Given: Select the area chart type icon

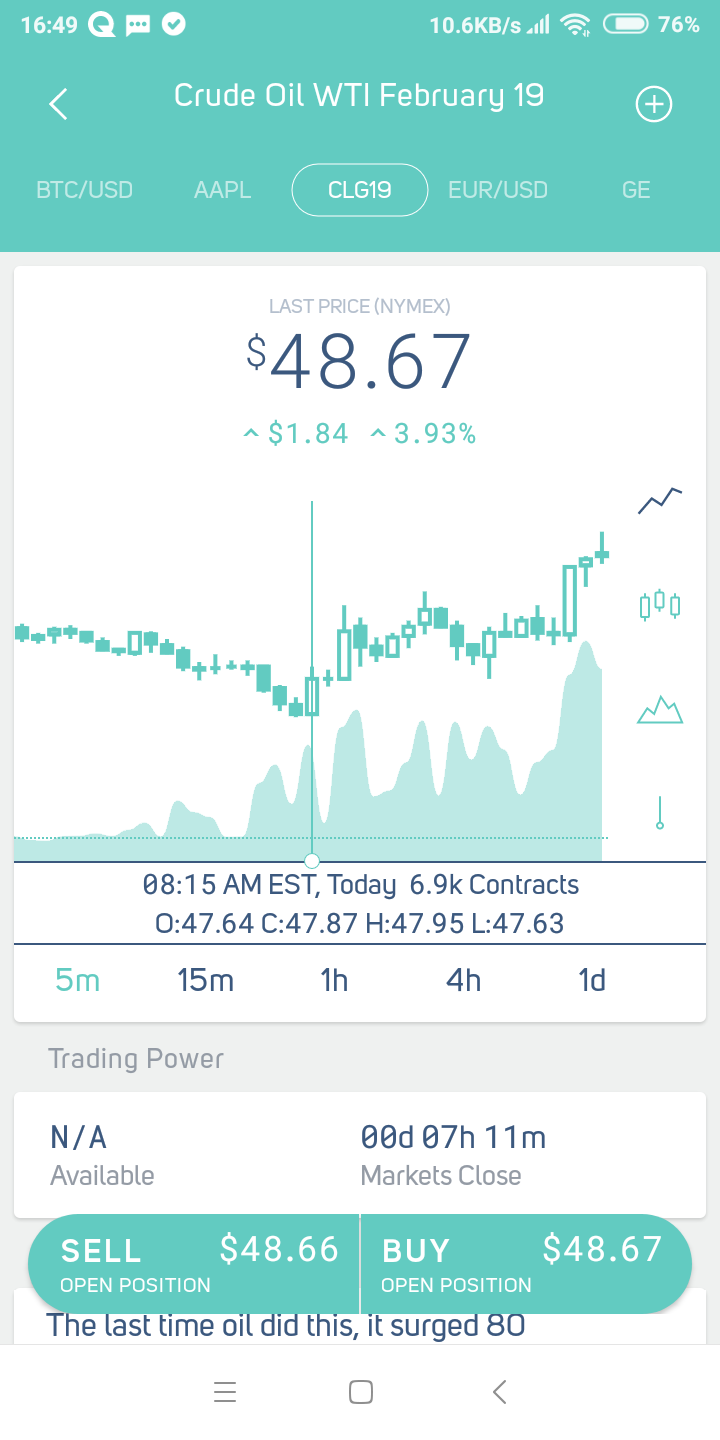Looking at the screenshot, I should point(660,710).
